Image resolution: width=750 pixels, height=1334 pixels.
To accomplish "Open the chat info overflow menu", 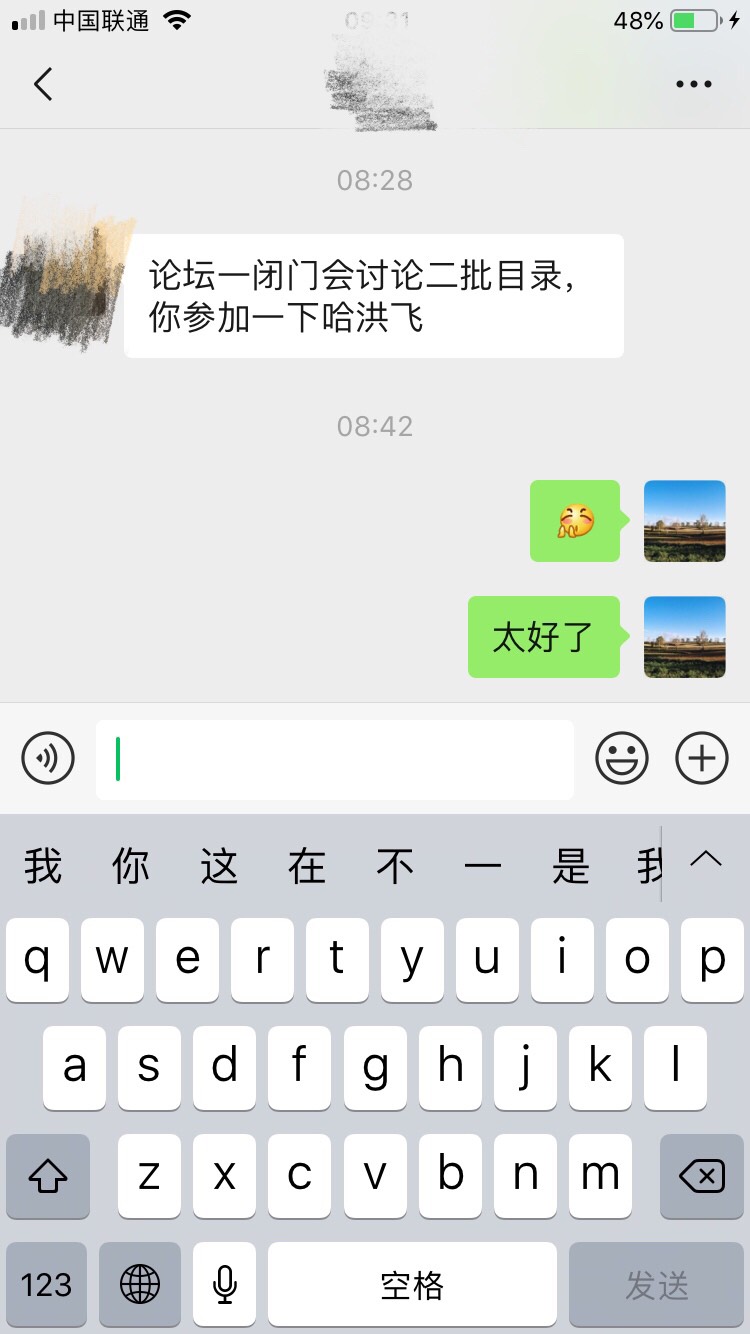I will tap(693, 85).
